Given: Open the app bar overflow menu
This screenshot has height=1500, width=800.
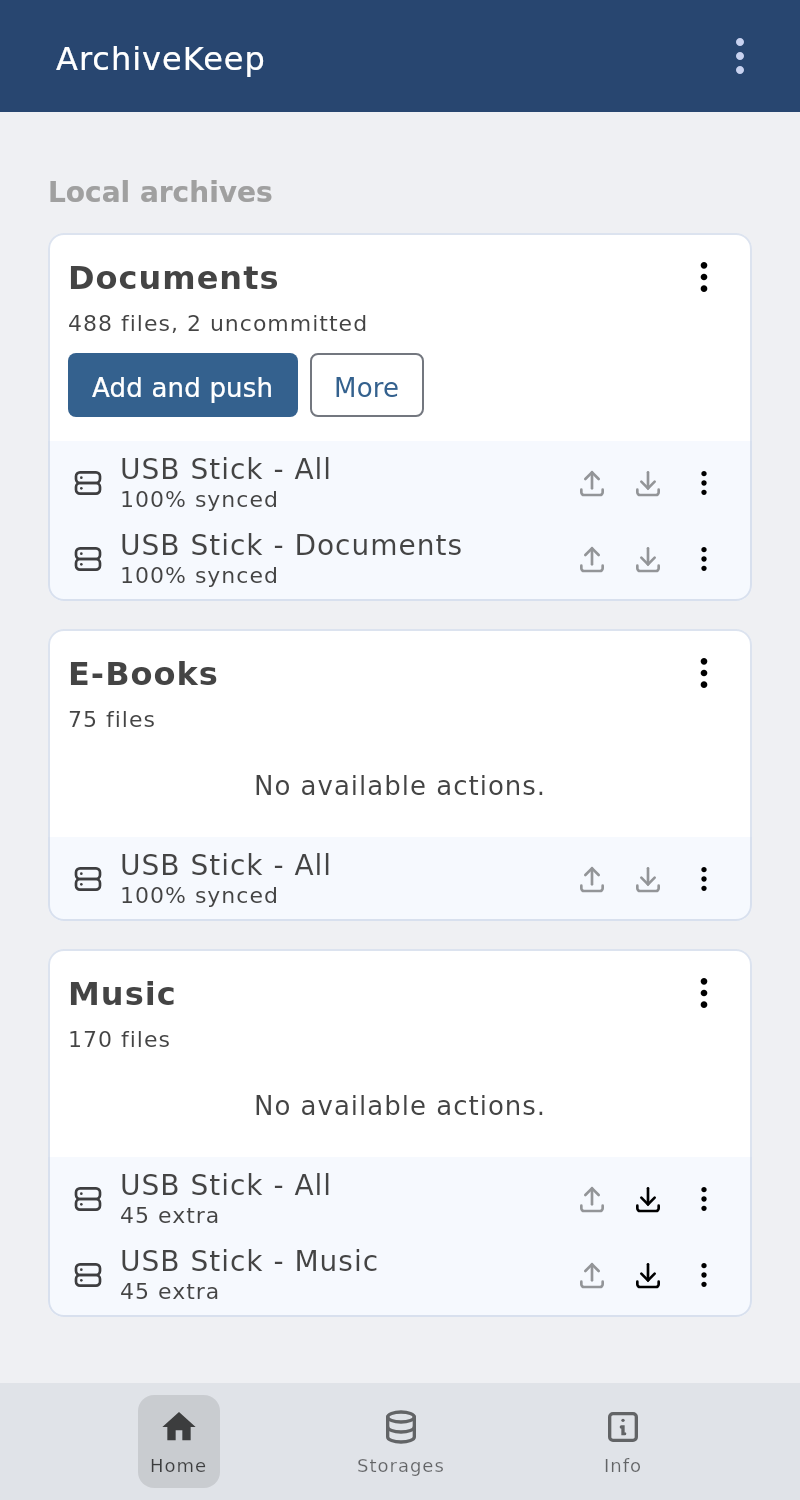Looking at the screenshot, I should [x=740, y=56].
